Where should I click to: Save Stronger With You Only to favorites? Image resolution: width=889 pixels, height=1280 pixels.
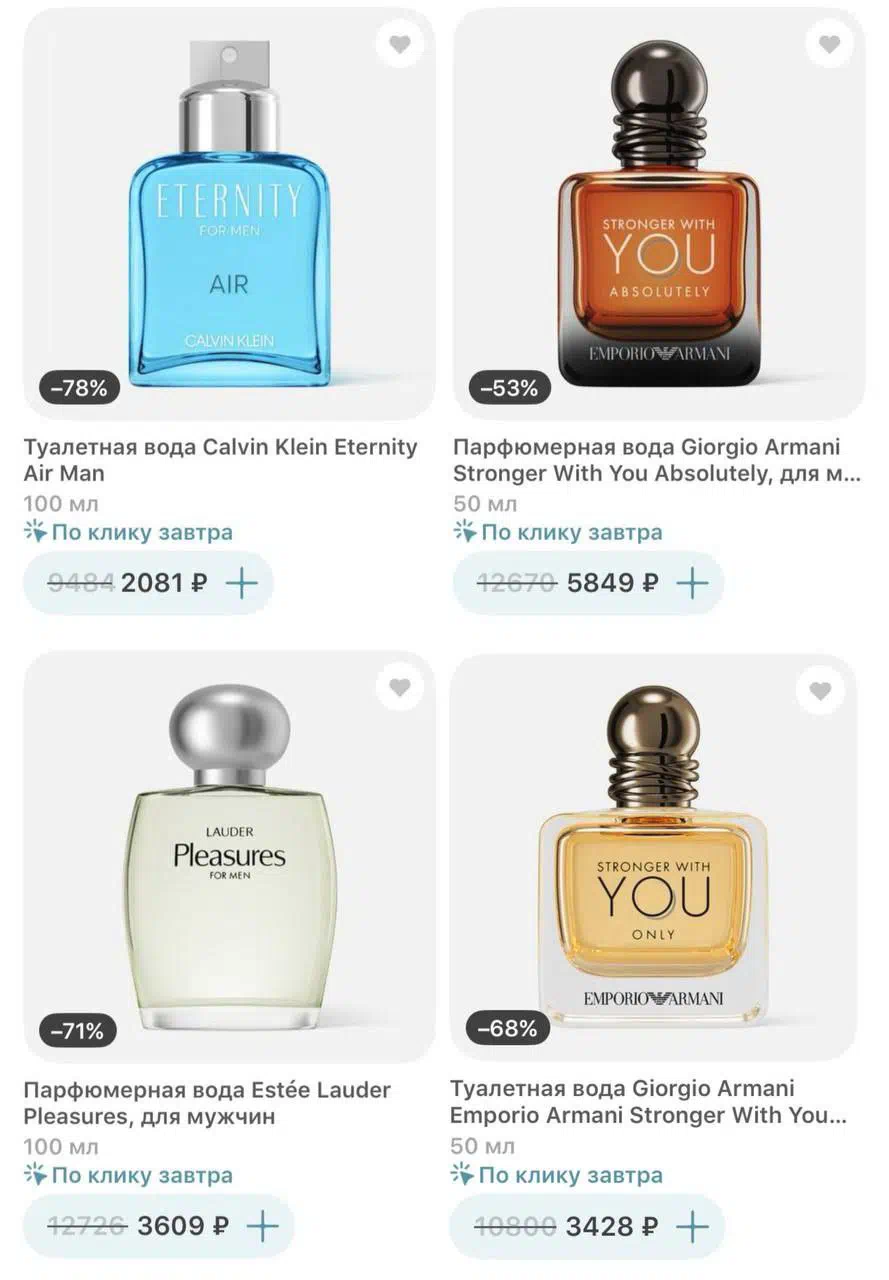820,690
